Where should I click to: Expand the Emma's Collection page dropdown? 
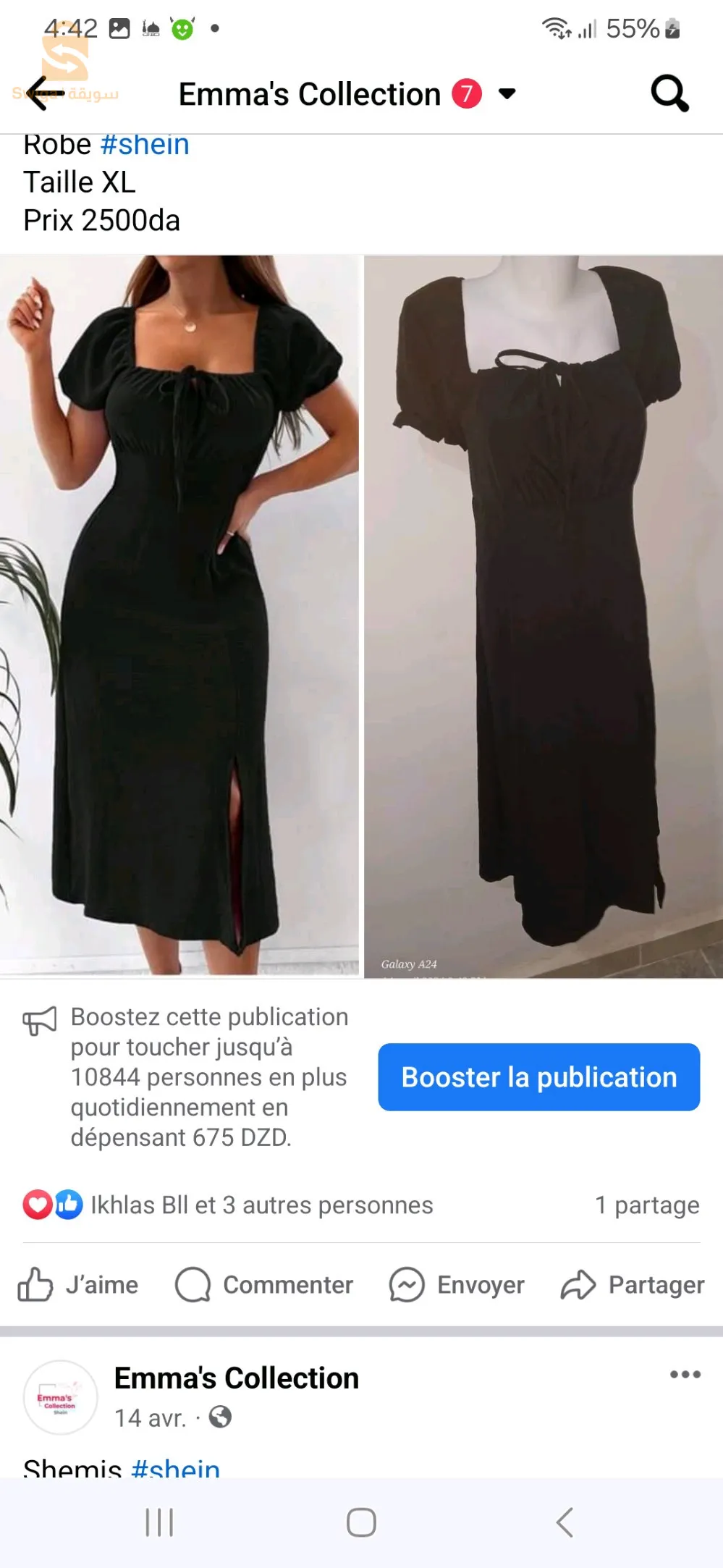(507, 94)
